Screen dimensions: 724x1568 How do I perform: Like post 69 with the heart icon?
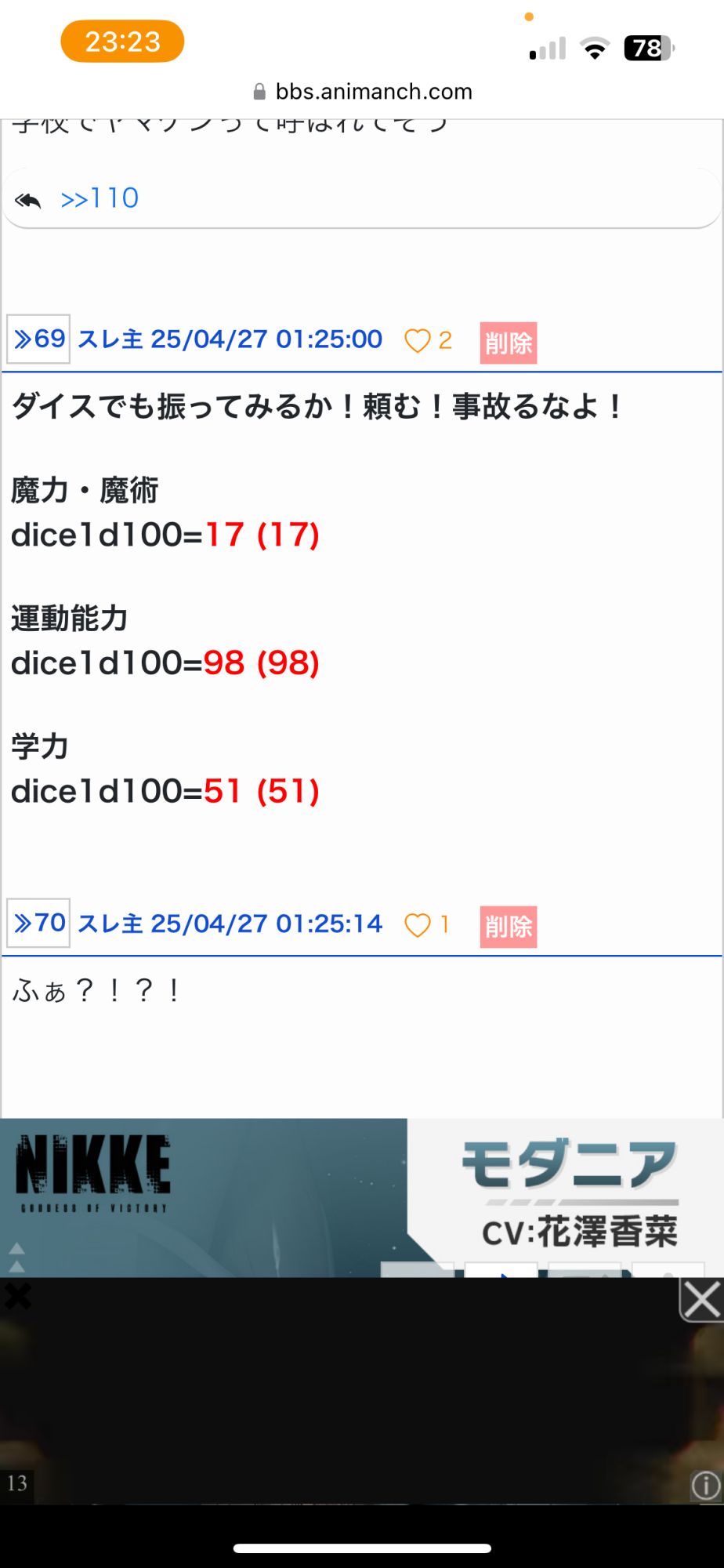coord(417,341)
